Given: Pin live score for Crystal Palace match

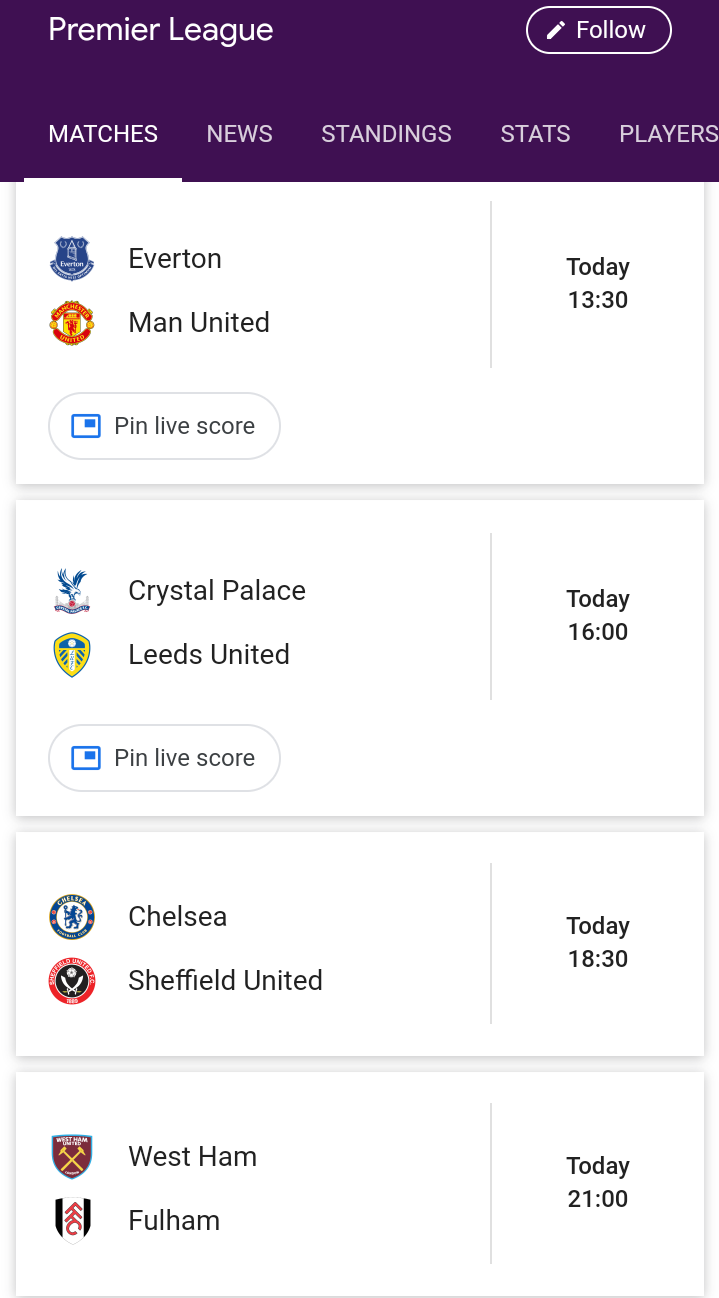Looking at the screenshot, I should [x=164, y=758].
